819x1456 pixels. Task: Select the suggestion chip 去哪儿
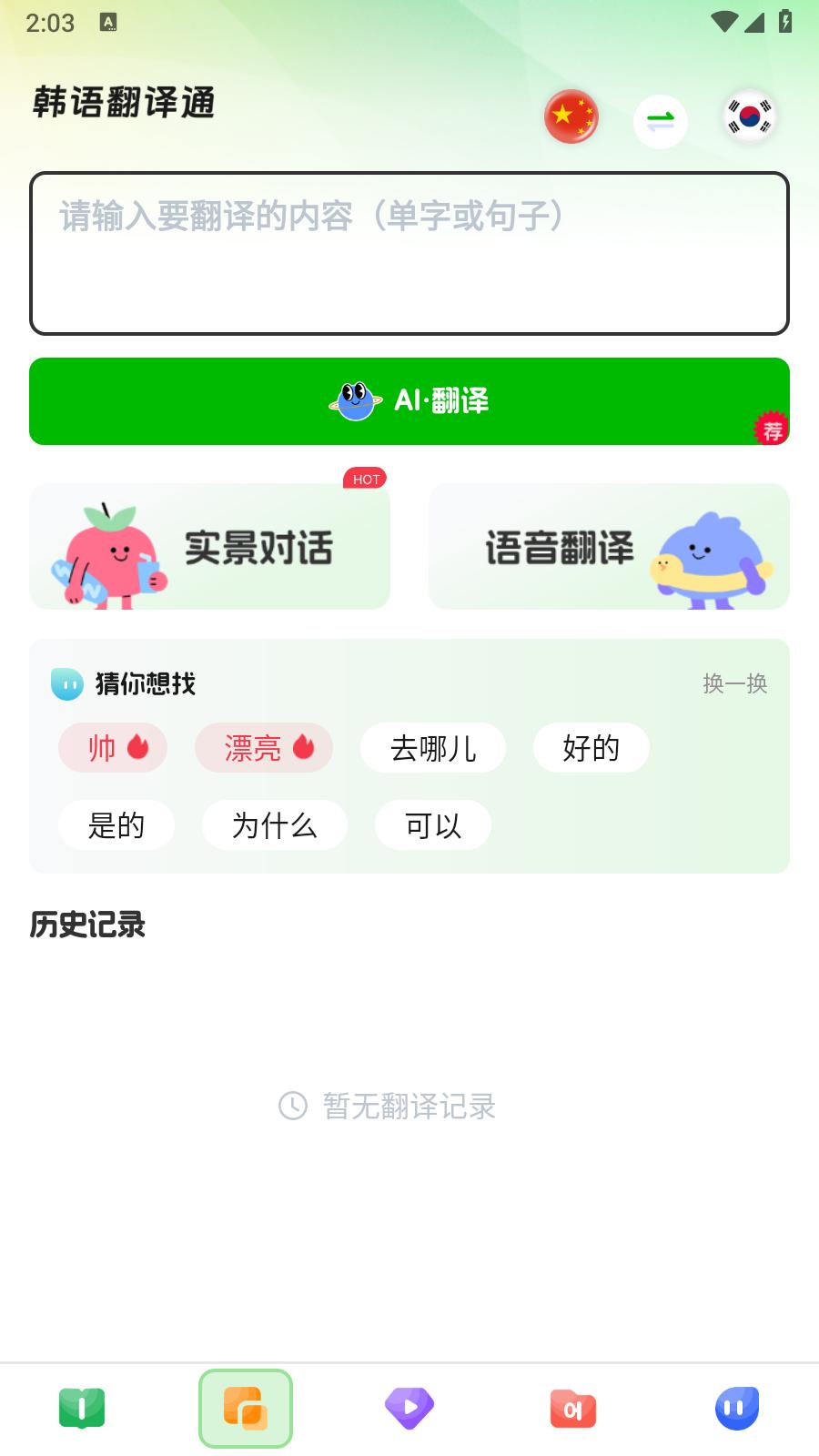click(432, 747)
